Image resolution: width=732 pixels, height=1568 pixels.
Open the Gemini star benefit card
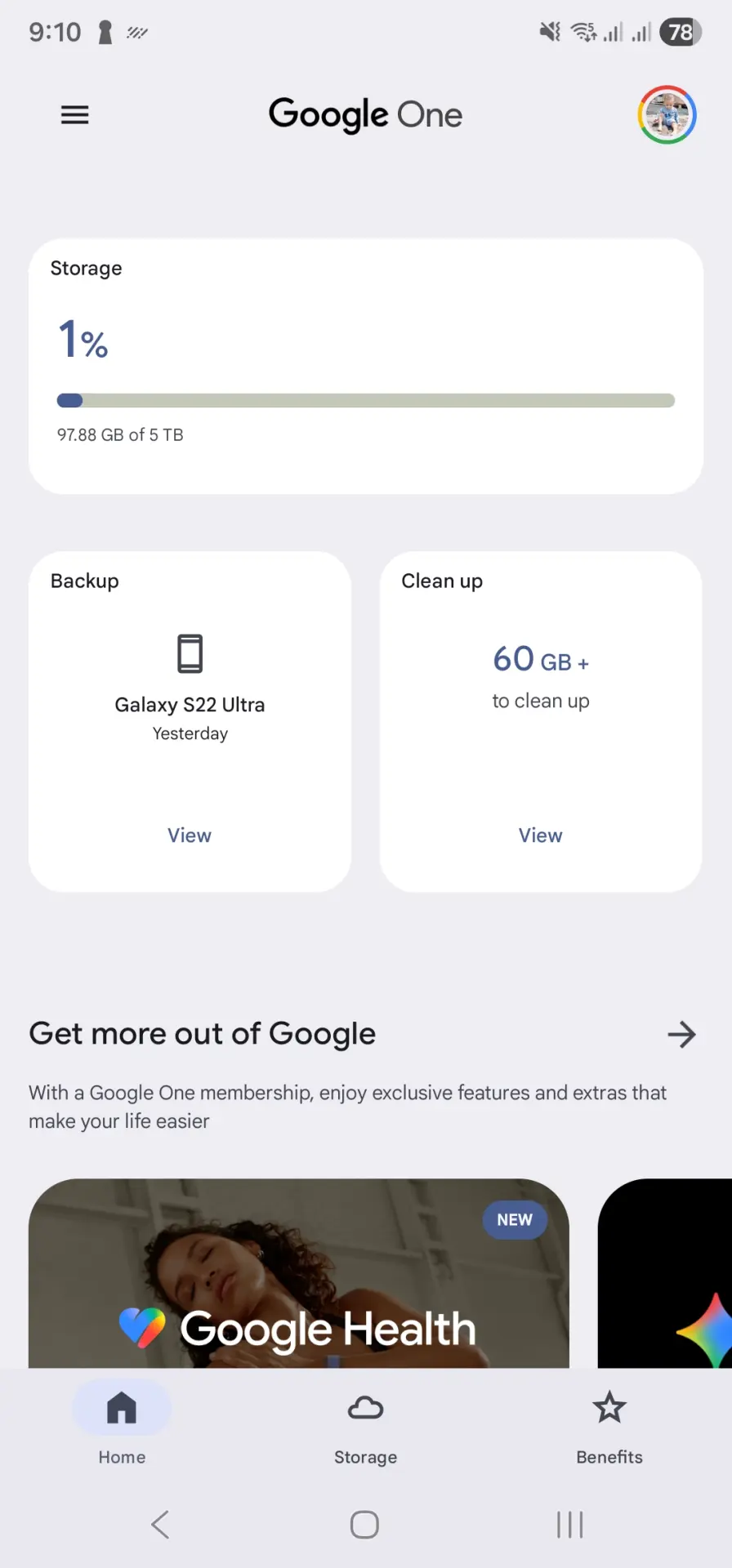pyautogui.click(x=665, y=1273)
